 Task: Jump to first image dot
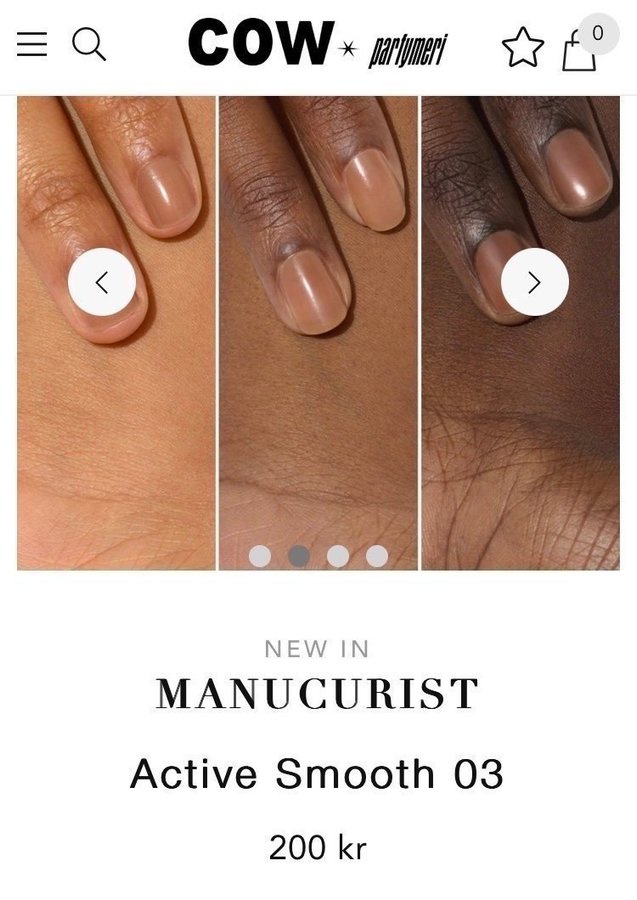tap(260, 556)
